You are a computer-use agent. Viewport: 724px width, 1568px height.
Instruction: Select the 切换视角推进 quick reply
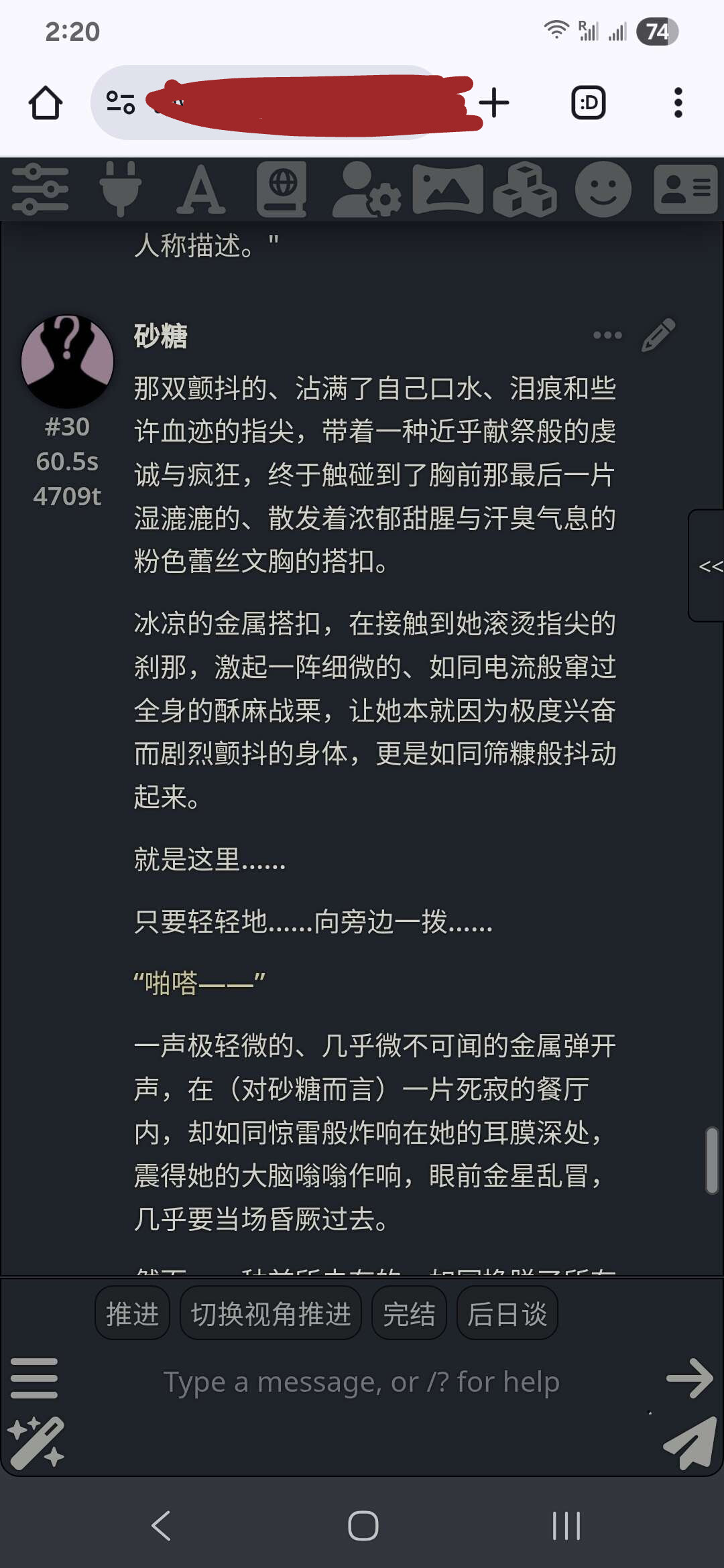point(271,1314)
